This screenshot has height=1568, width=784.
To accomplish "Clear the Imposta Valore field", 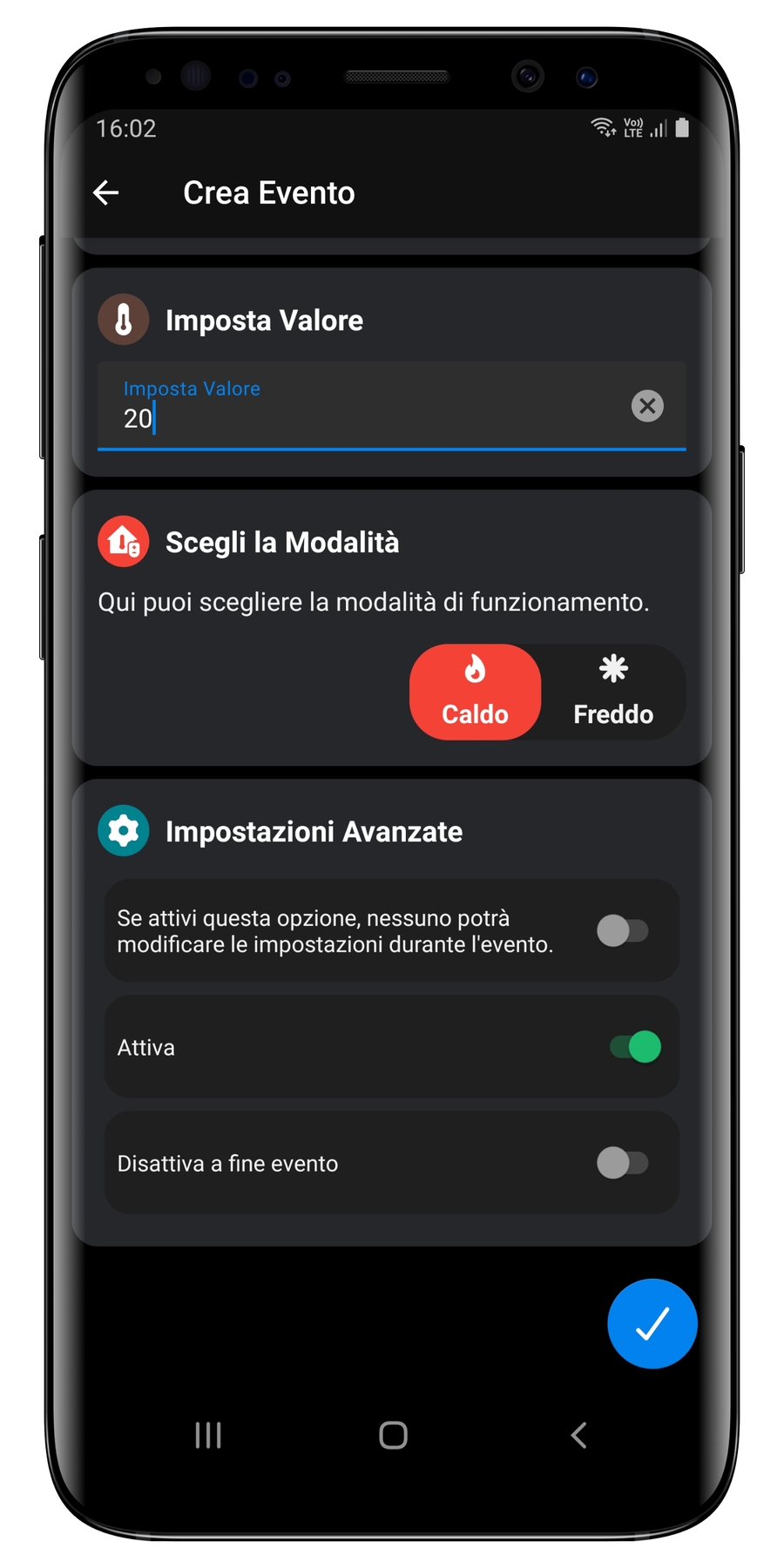I will coord(646,406).
